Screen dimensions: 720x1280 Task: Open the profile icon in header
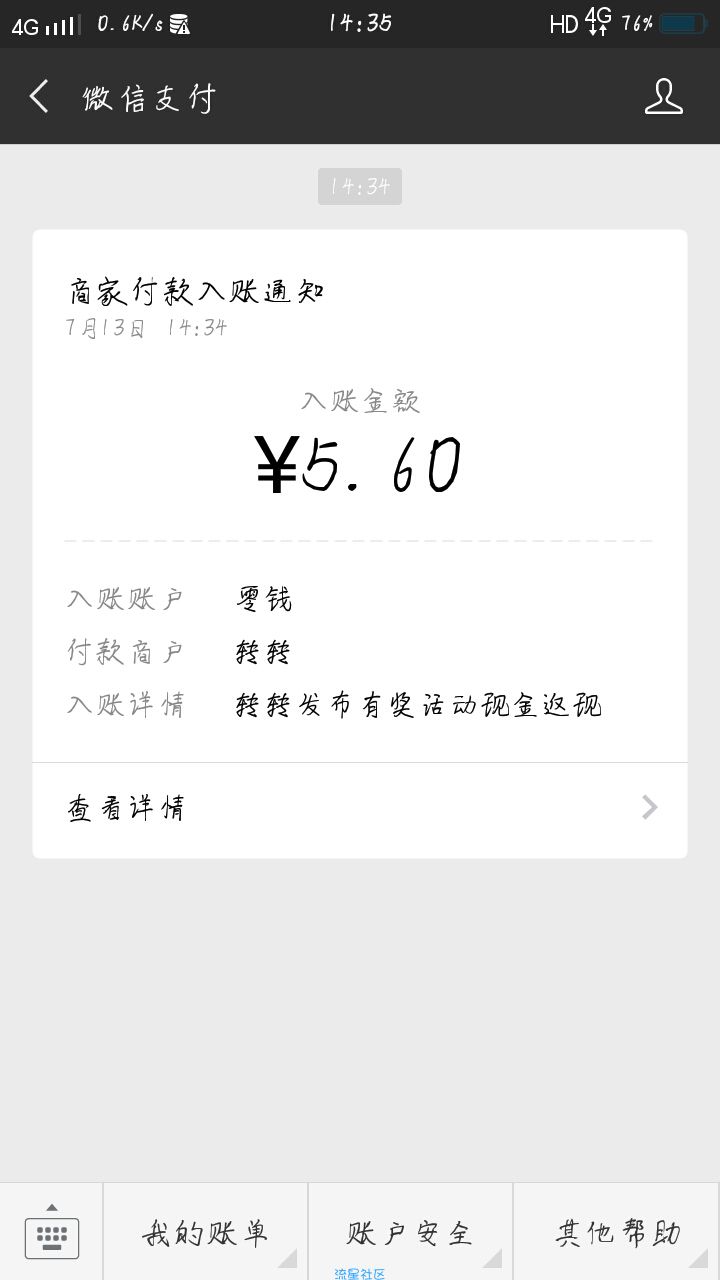662,97
